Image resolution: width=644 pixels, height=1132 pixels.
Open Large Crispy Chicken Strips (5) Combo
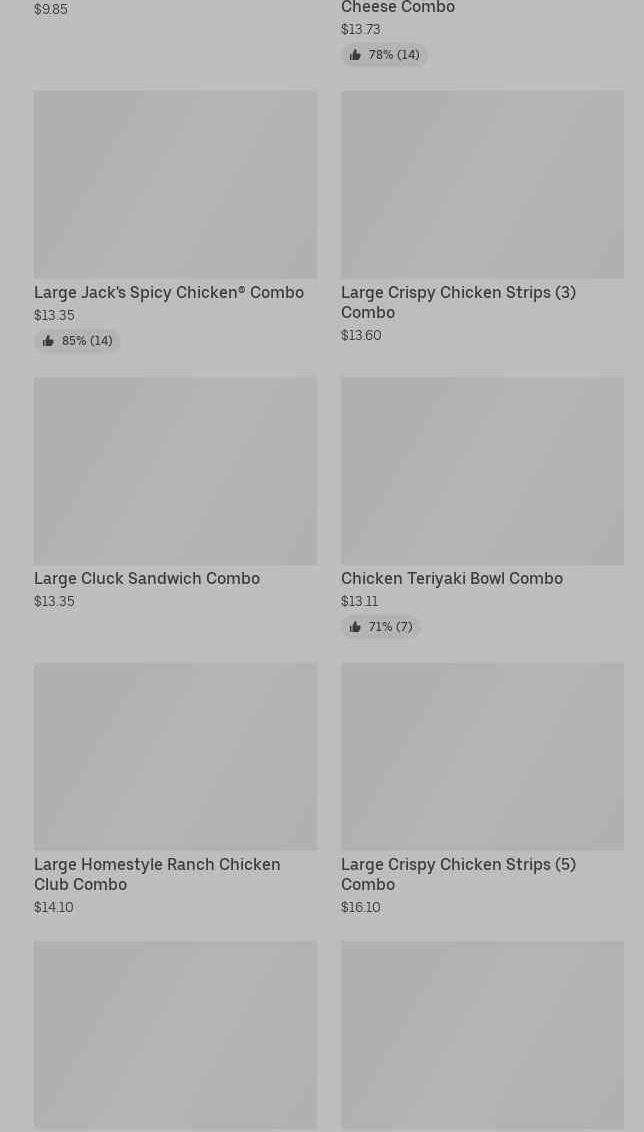[x=482, y=789]
